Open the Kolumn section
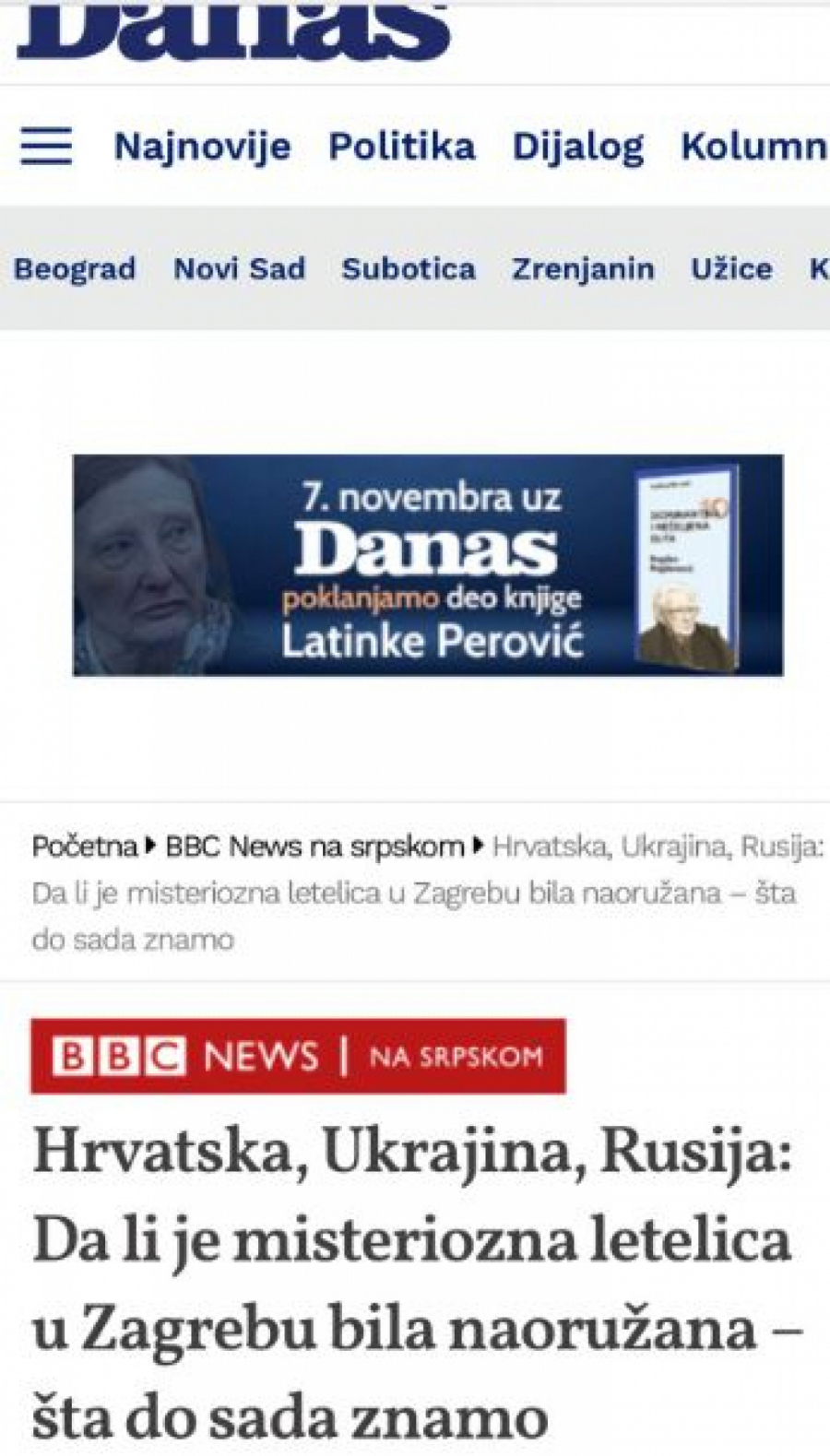830x1456 pixels. point(753,146)
